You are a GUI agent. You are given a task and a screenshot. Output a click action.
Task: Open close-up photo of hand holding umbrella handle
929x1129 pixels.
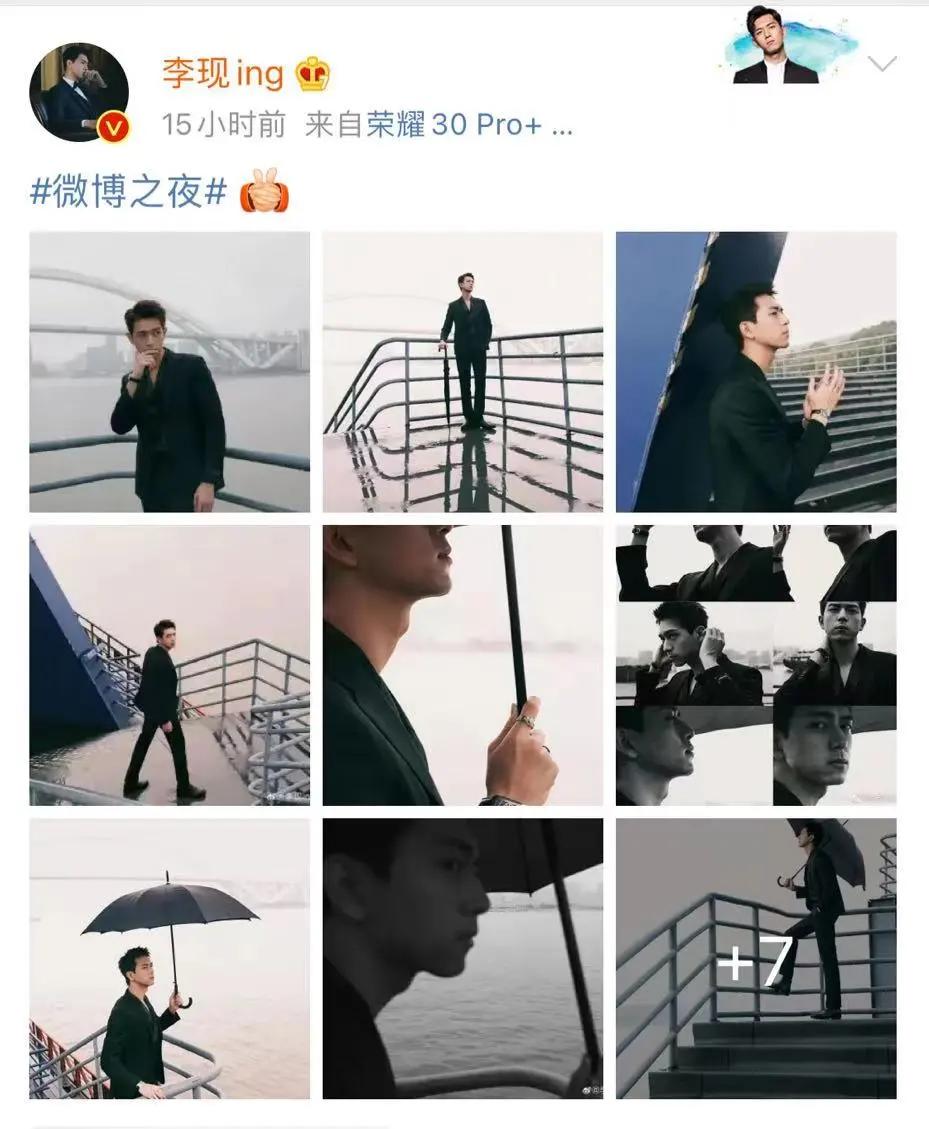click(x=462, y=665)
